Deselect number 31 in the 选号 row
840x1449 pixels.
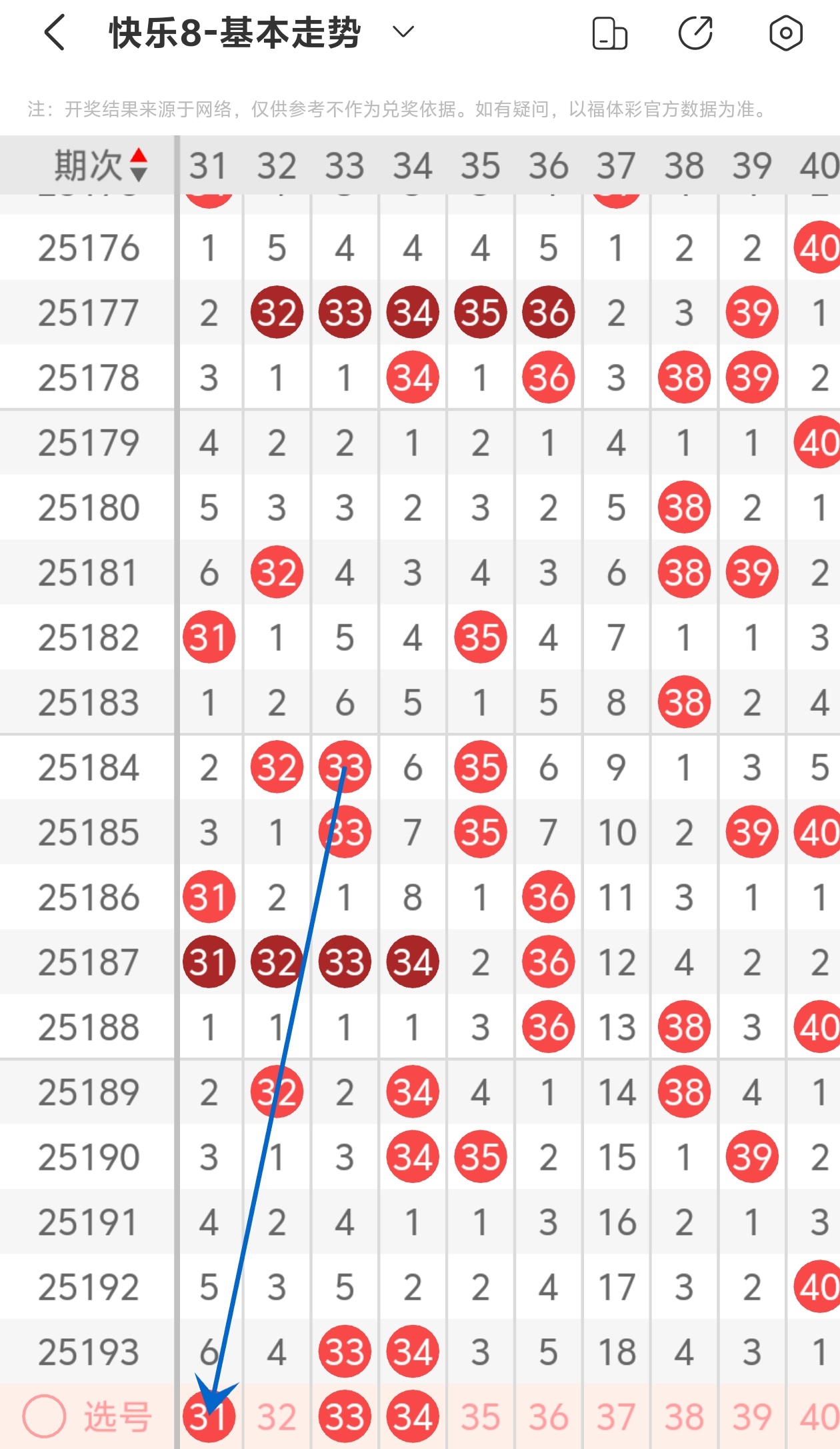[209, 1417]
